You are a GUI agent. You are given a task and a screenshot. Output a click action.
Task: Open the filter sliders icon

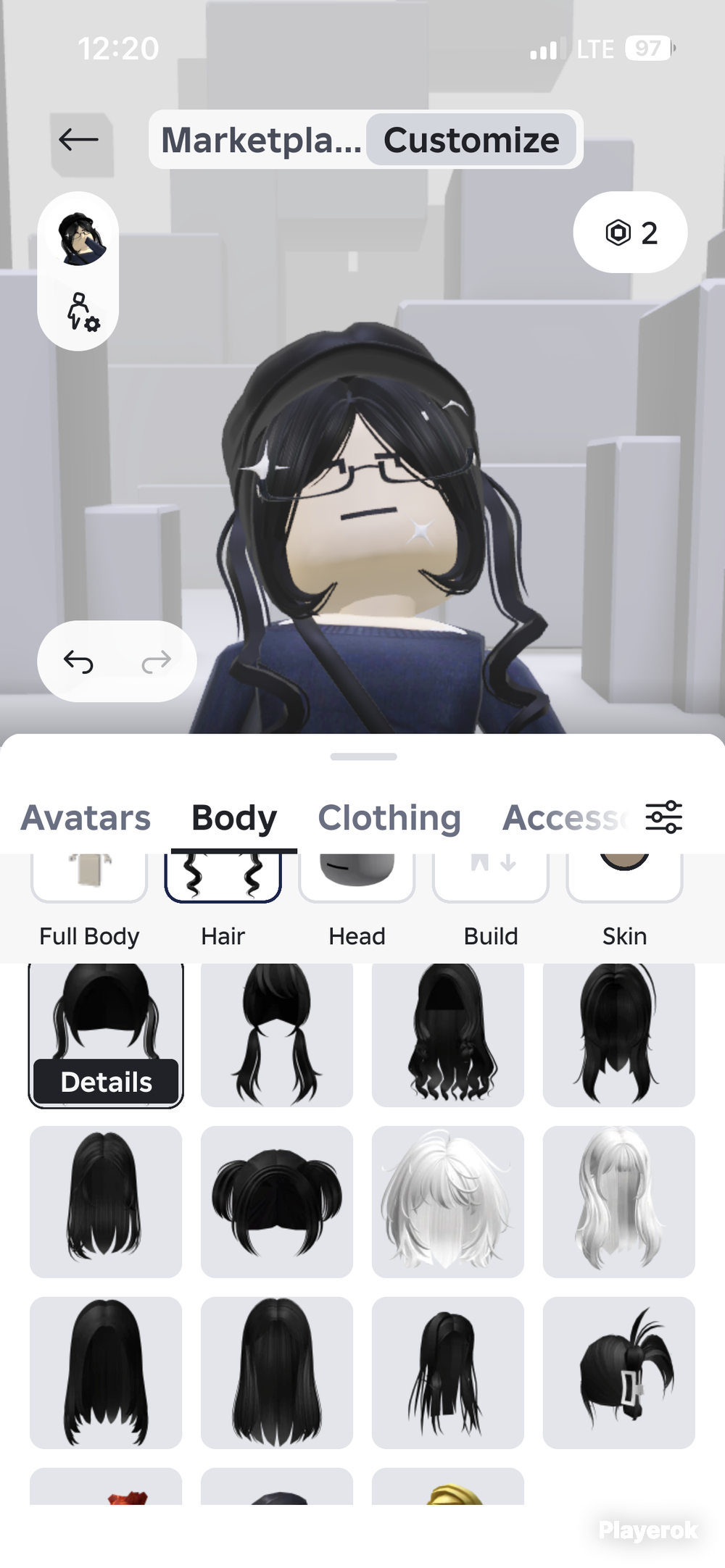pos(664,817)
